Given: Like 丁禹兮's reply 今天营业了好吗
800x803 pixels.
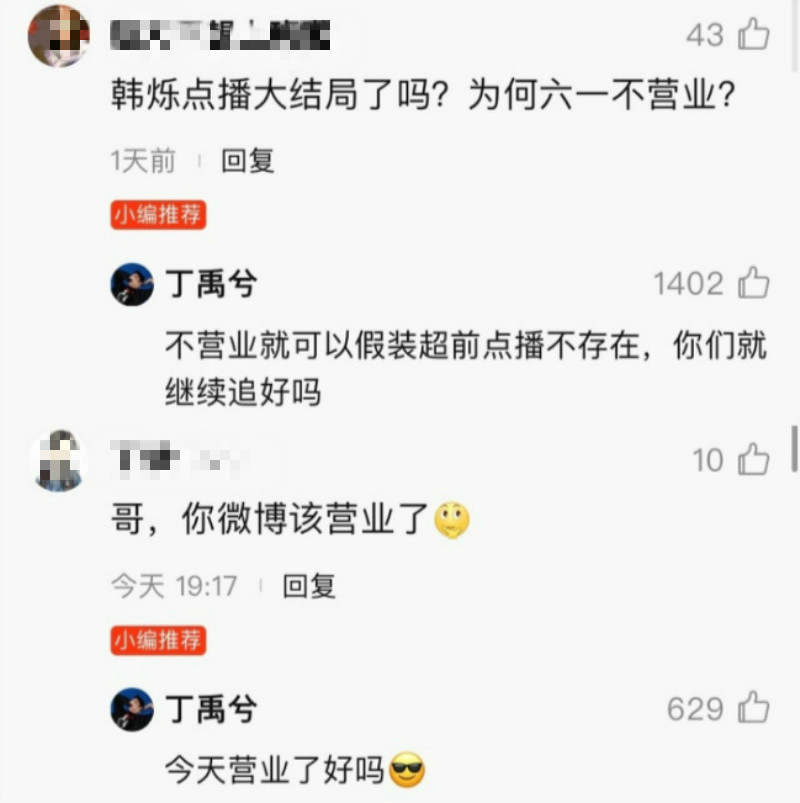Looking at the screenshot, I should 753,709.
